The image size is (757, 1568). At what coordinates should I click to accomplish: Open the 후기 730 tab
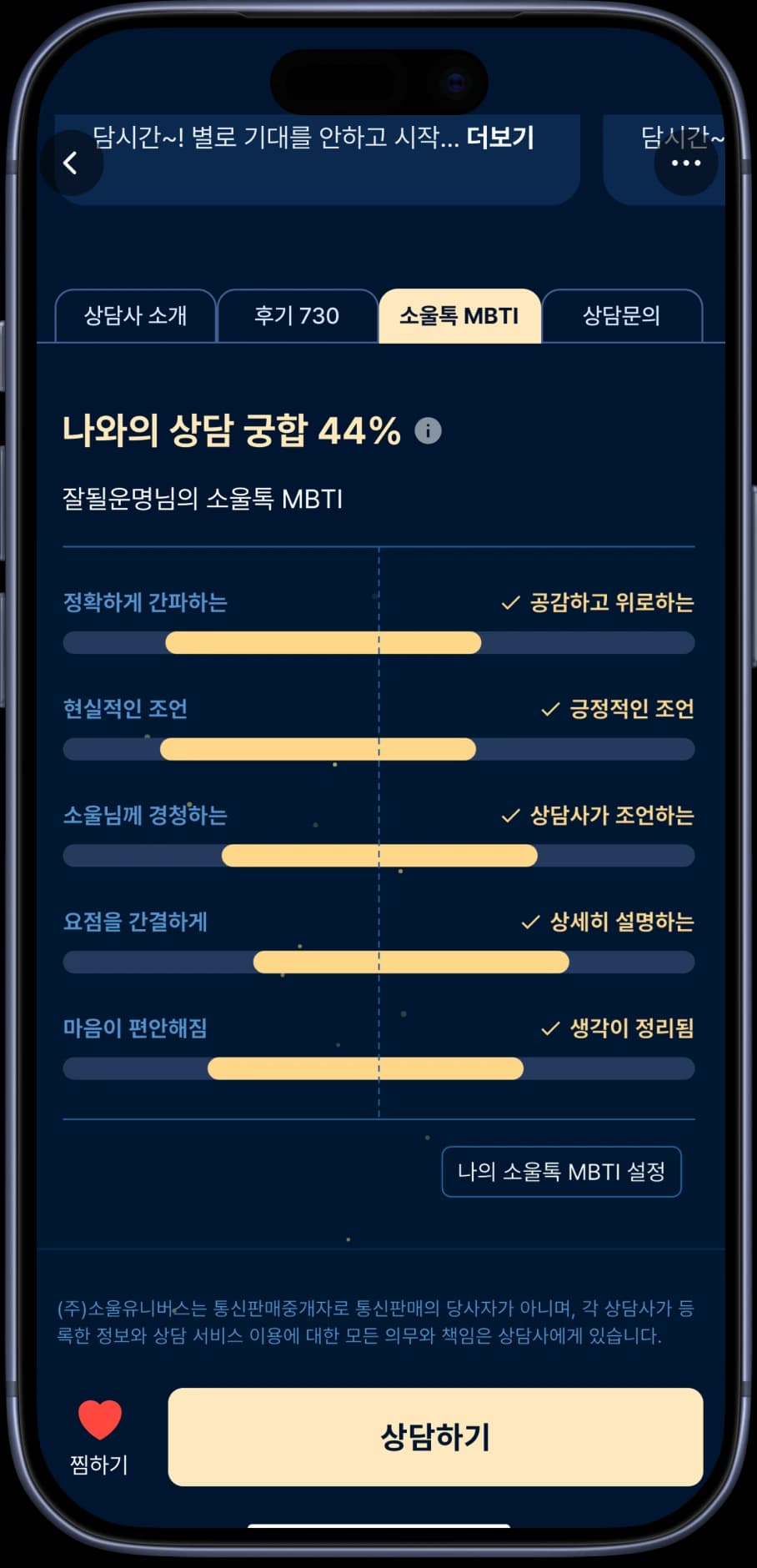point(297,316)
